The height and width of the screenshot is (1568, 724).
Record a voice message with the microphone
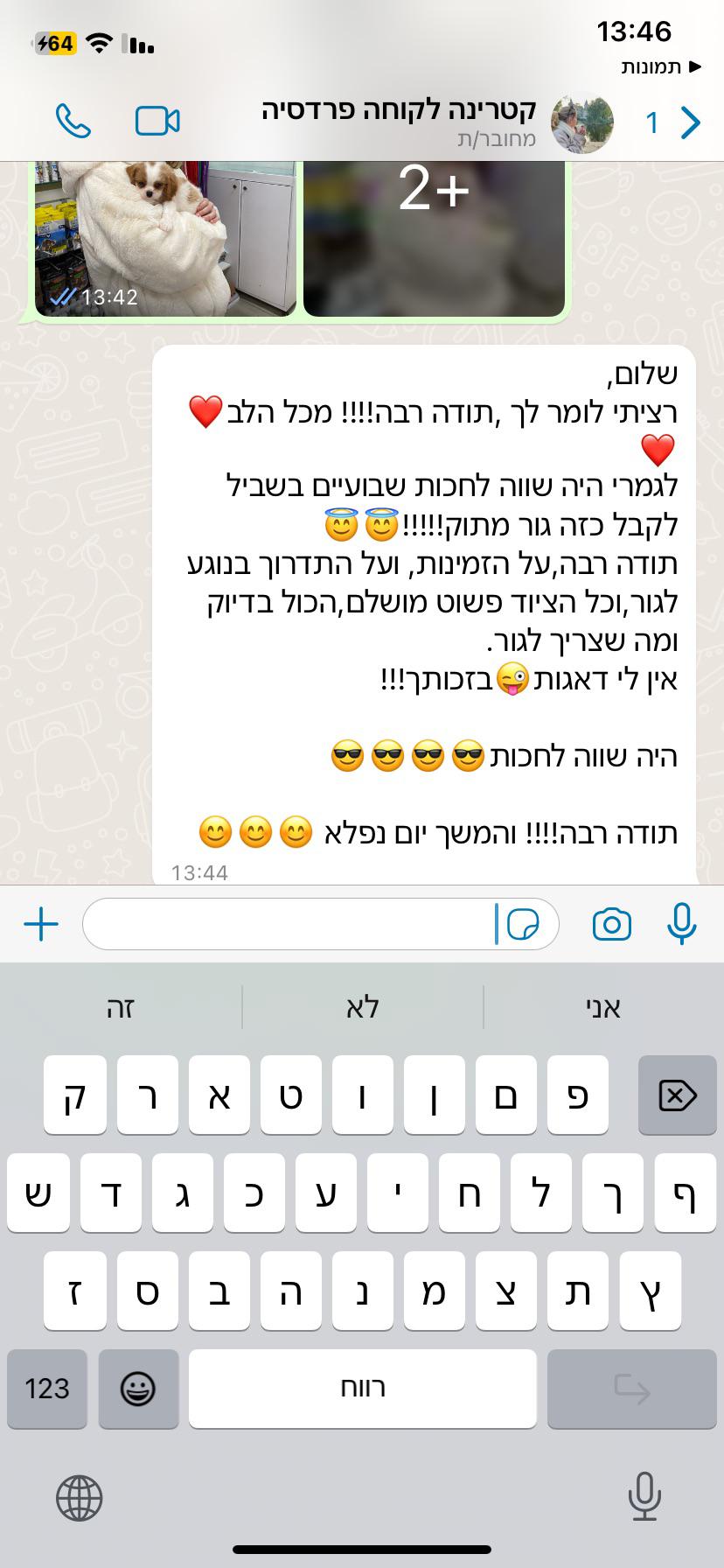(x=681, y=924)
